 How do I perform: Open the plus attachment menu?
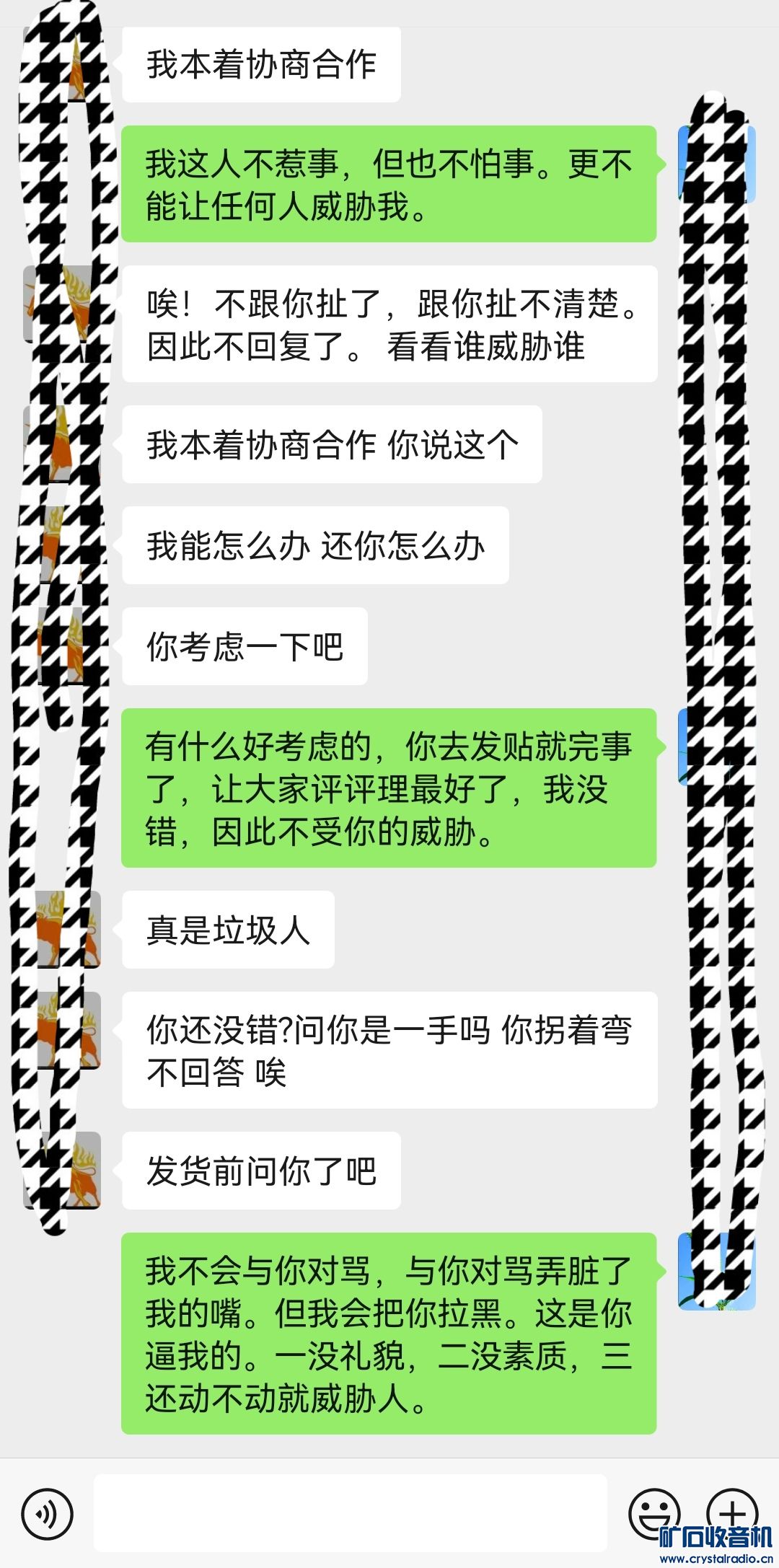coord(731,1510)
